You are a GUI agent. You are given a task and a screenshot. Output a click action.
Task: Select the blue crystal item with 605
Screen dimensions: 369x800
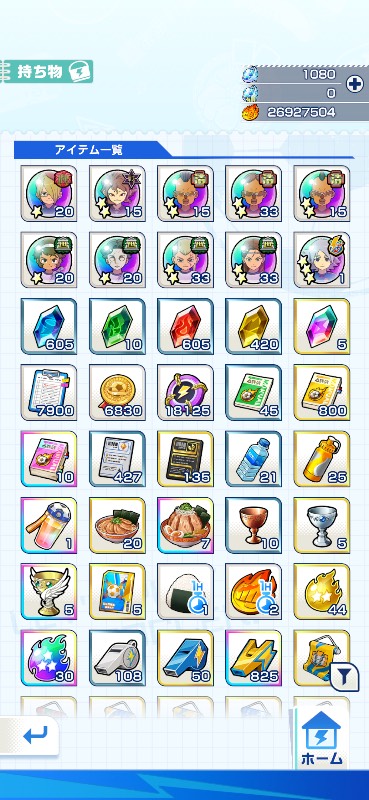point(49,327)
